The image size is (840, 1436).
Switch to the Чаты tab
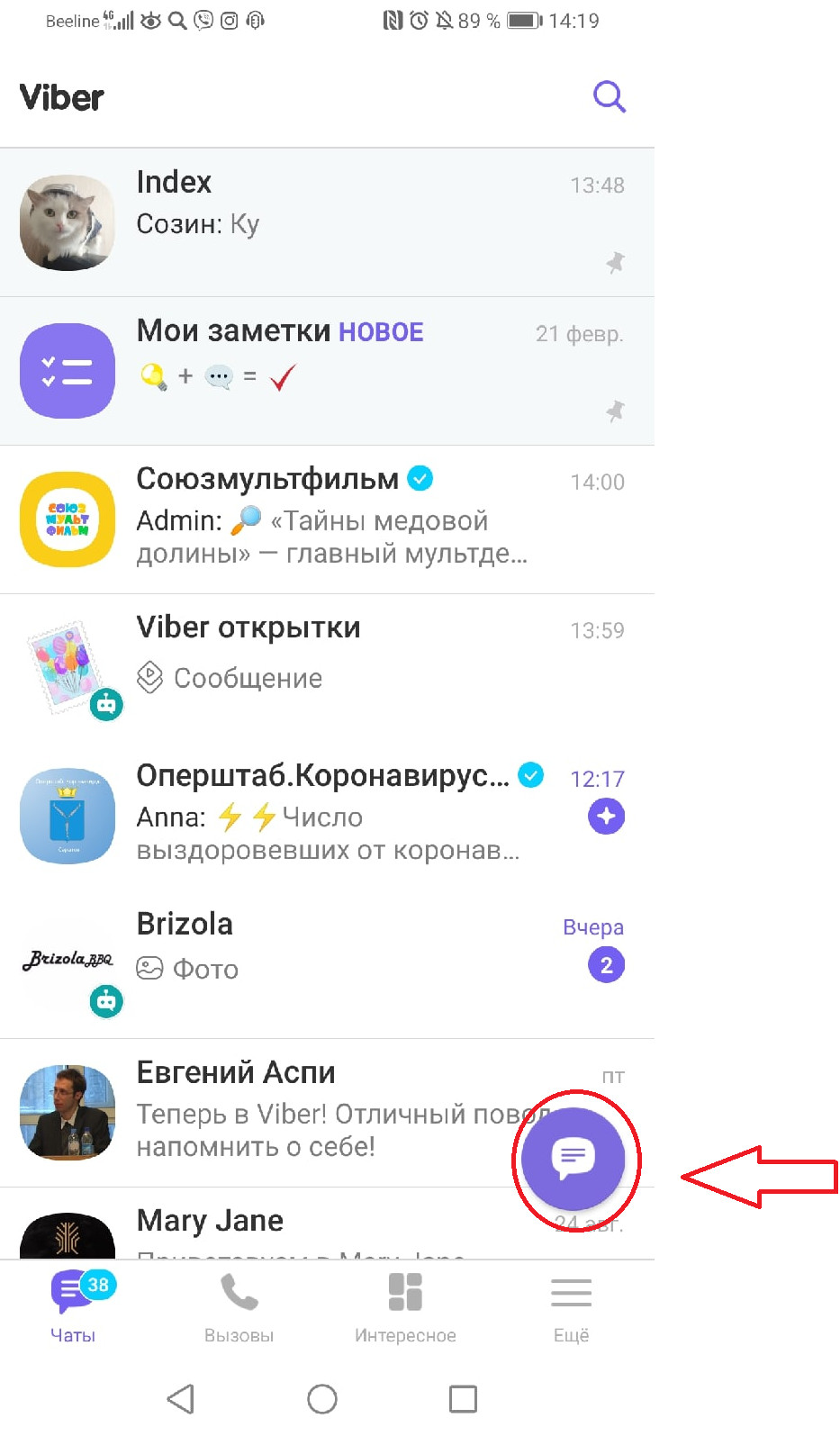[73, 1307]
